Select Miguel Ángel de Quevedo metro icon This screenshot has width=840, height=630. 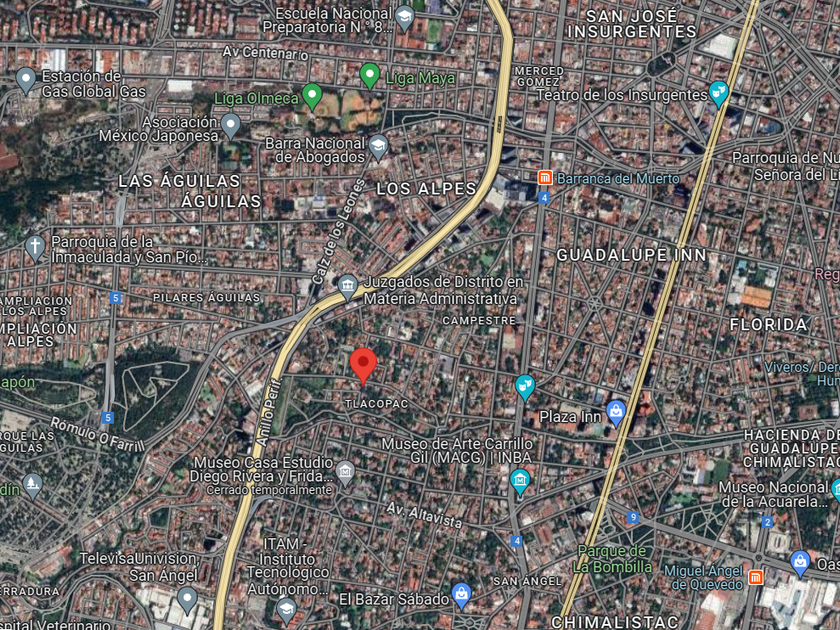point(757,577)
